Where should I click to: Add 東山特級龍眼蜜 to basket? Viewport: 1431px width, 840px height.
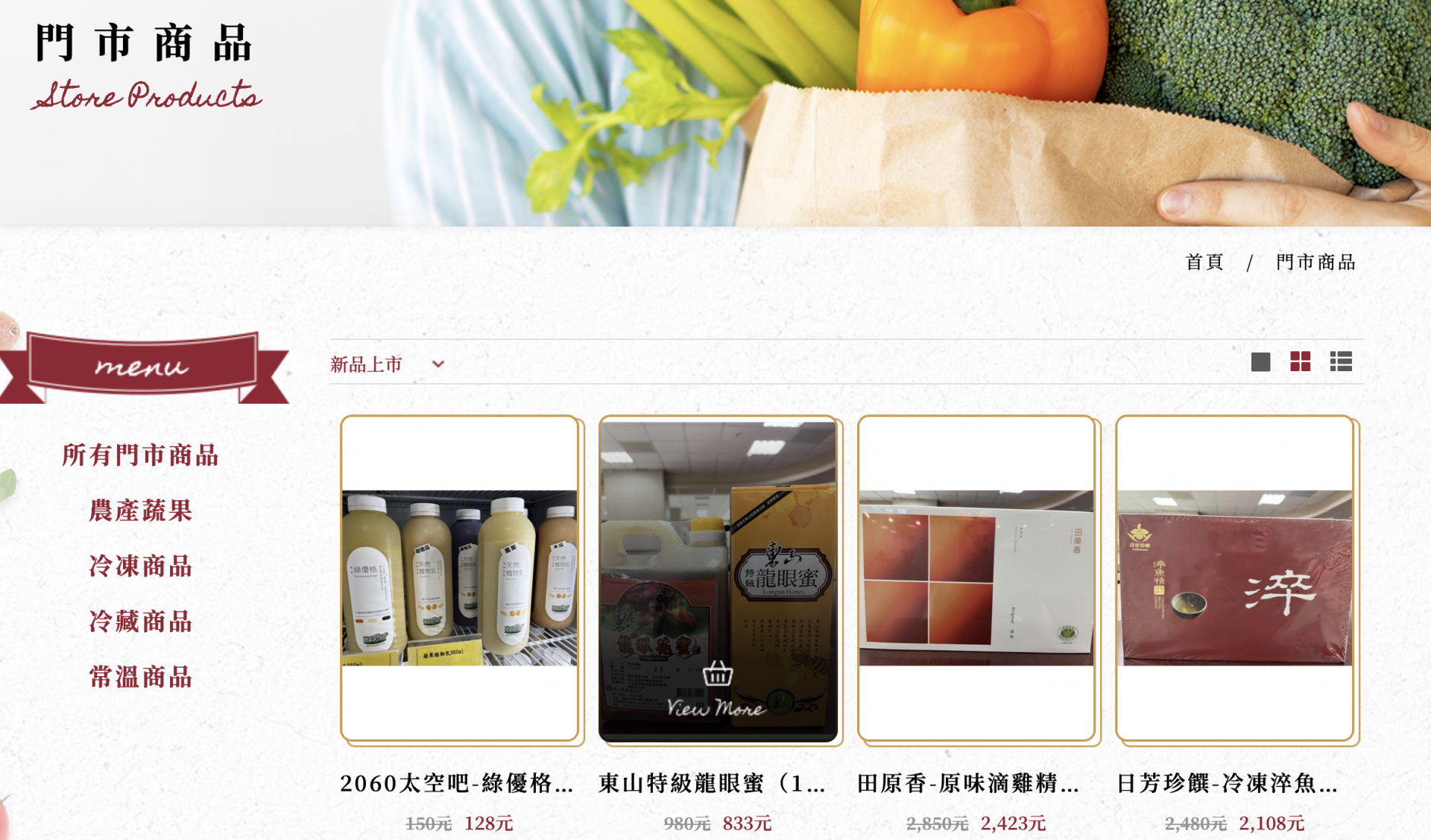(x=717, y=675)
